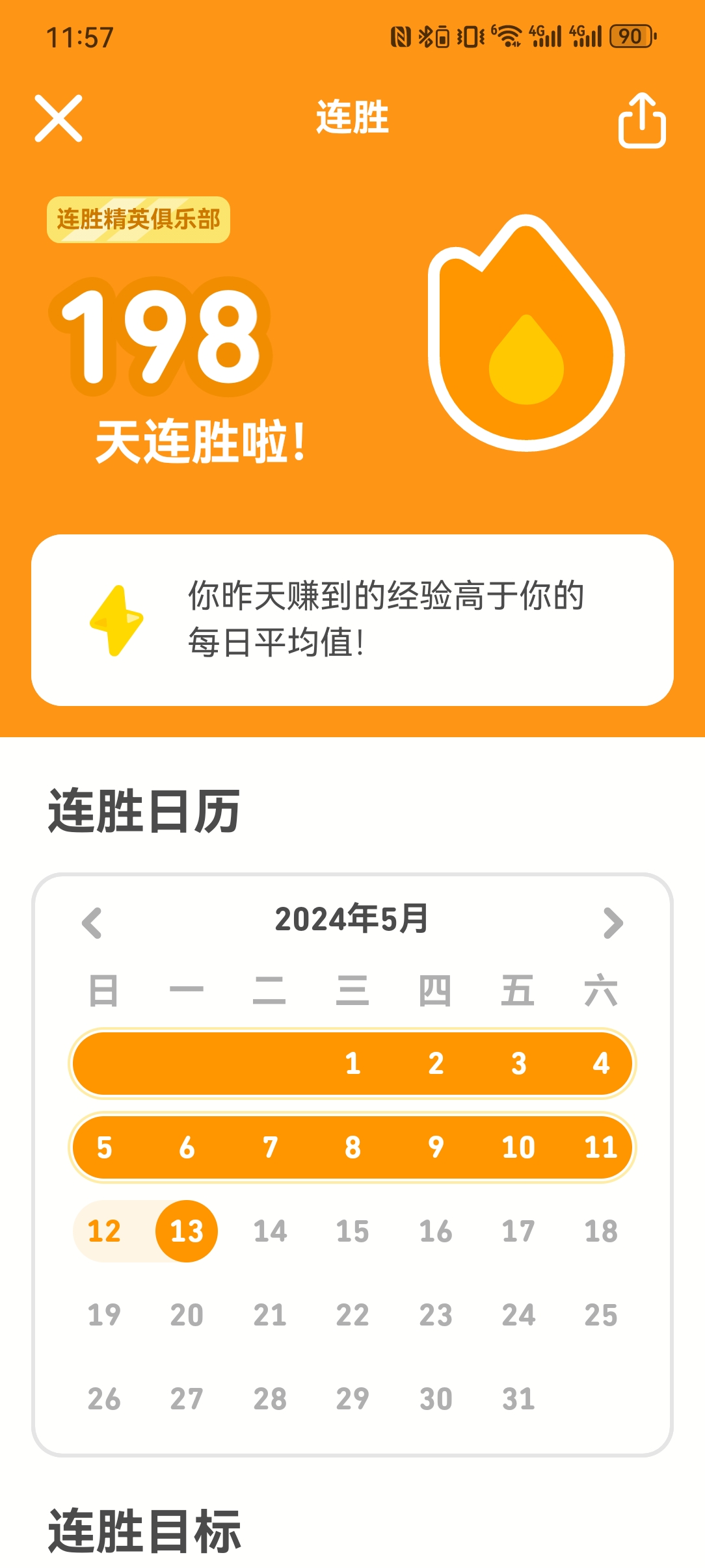705x1568 pixels.
Task: Open the 连胜精英俱乐部 badge
Action: pos(139,220)
